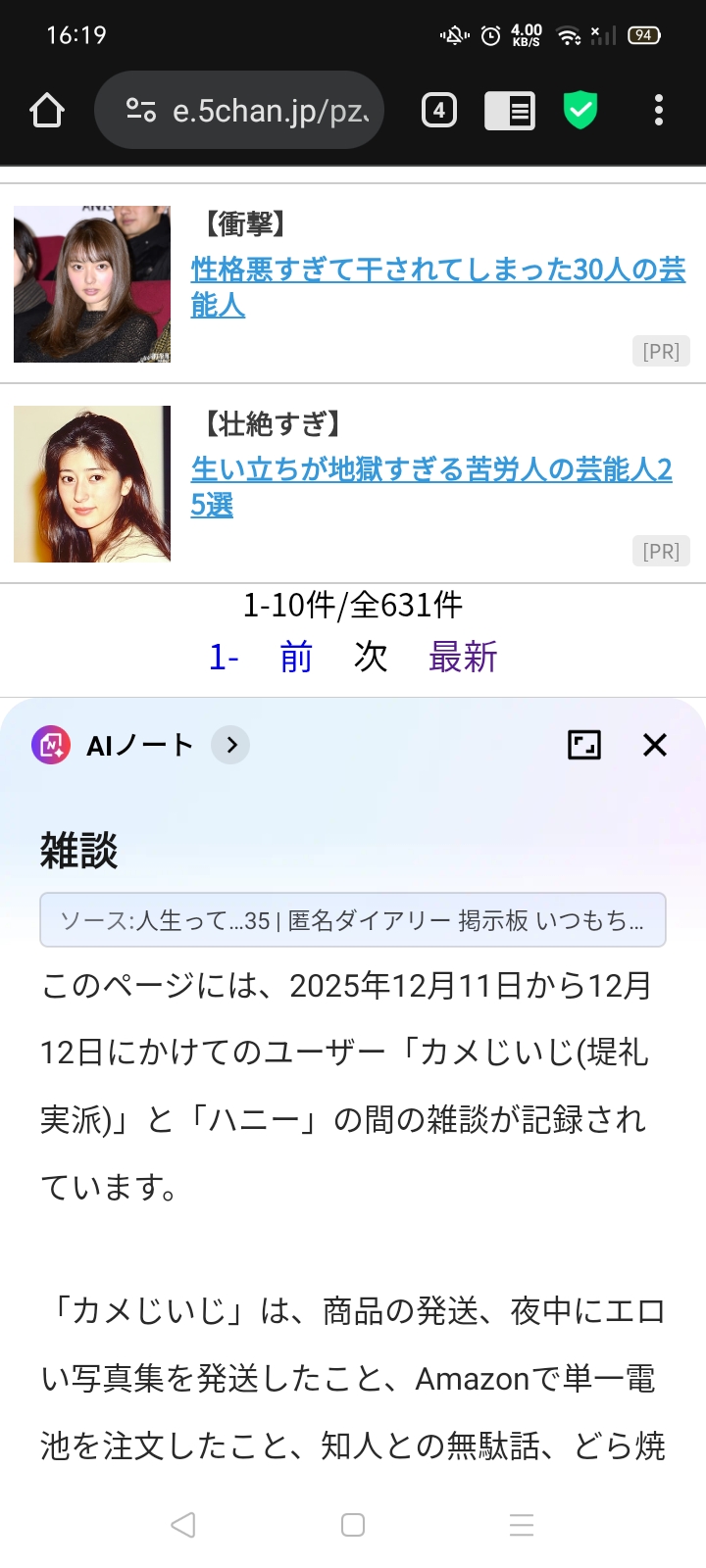The width and height of the screenshot is (706, 1568).
Task: Open the reader mode icon beside tab switcher
Action: coord(510,110)
